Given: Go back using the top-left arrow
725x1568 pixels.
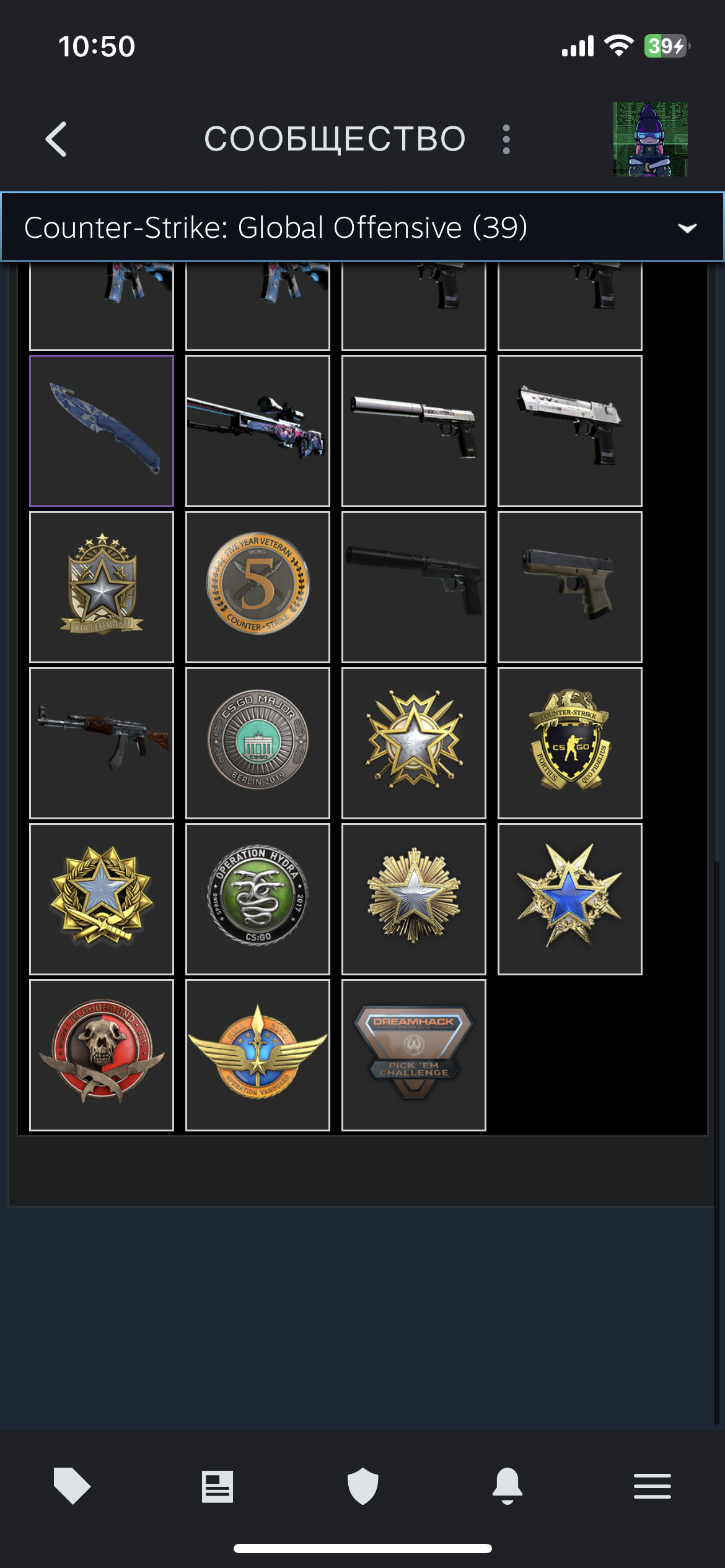Looking at the screenshot, I should click(56, 139).
